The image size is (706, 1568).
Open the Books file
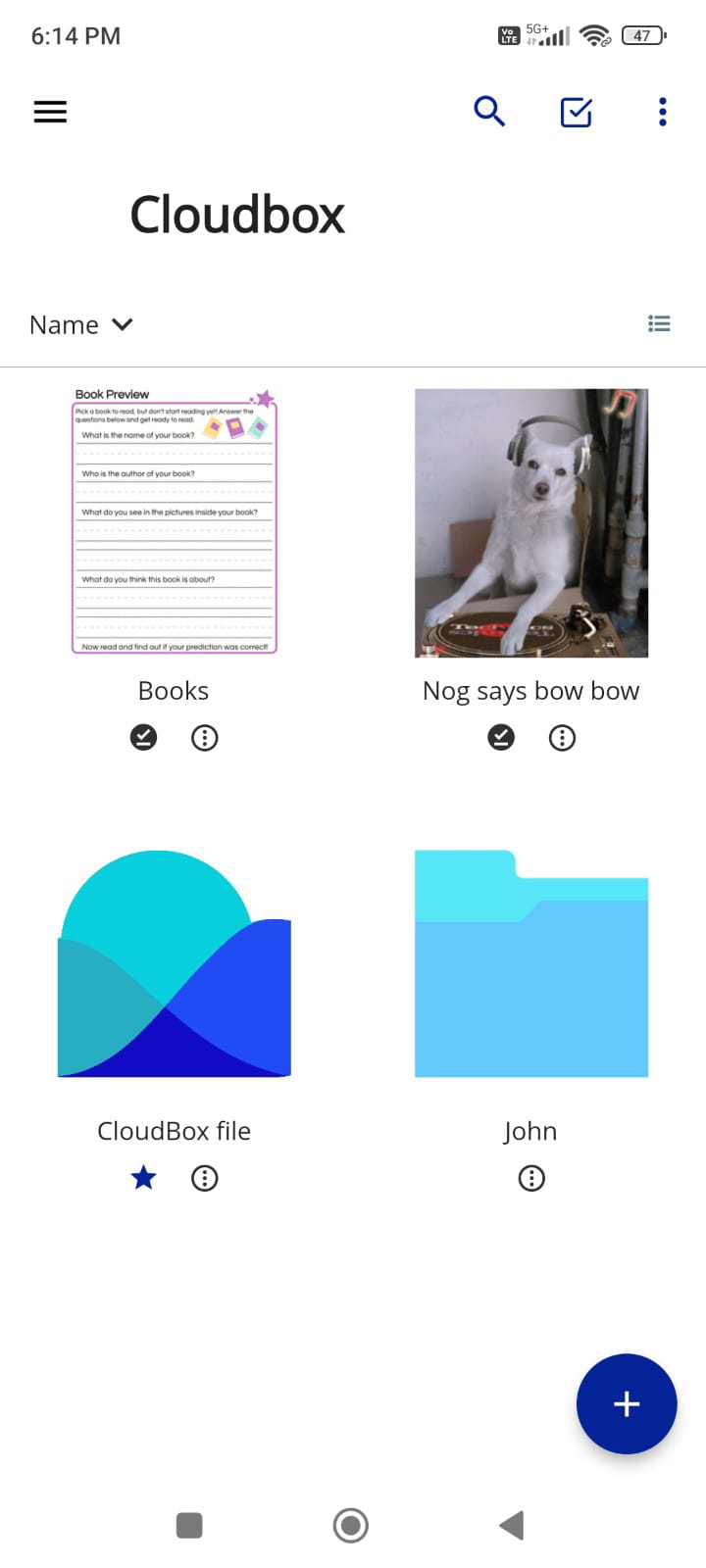click(175, 522)
